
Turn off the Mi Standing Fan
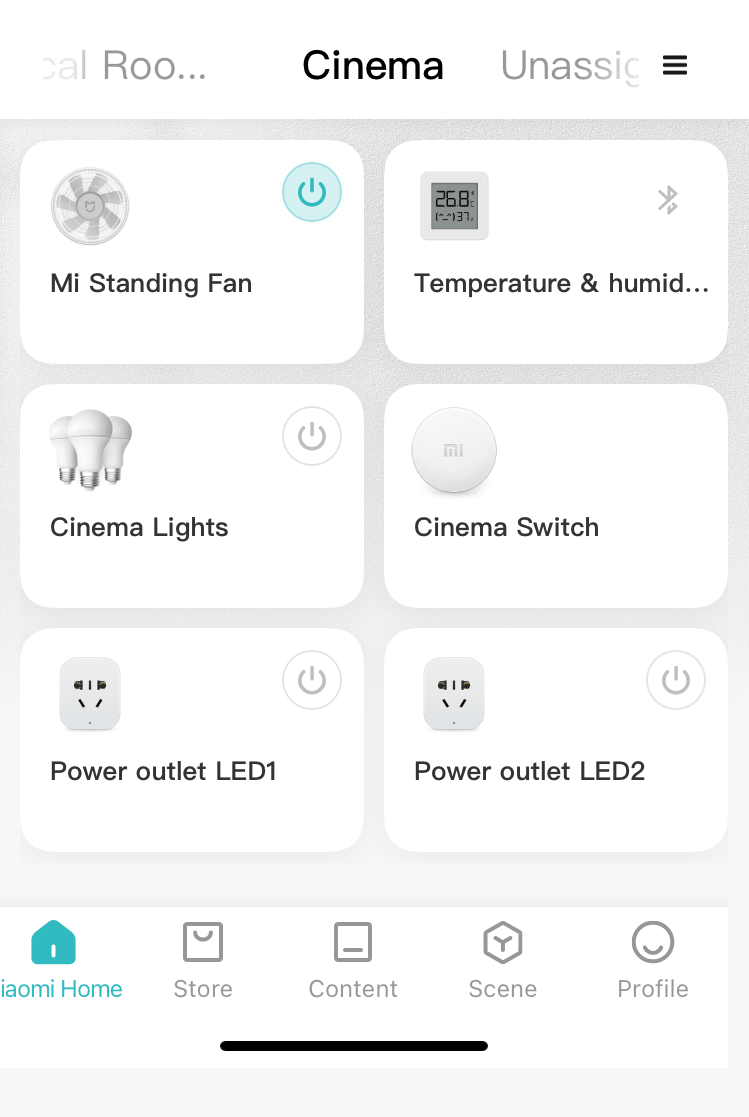(312, 192)
